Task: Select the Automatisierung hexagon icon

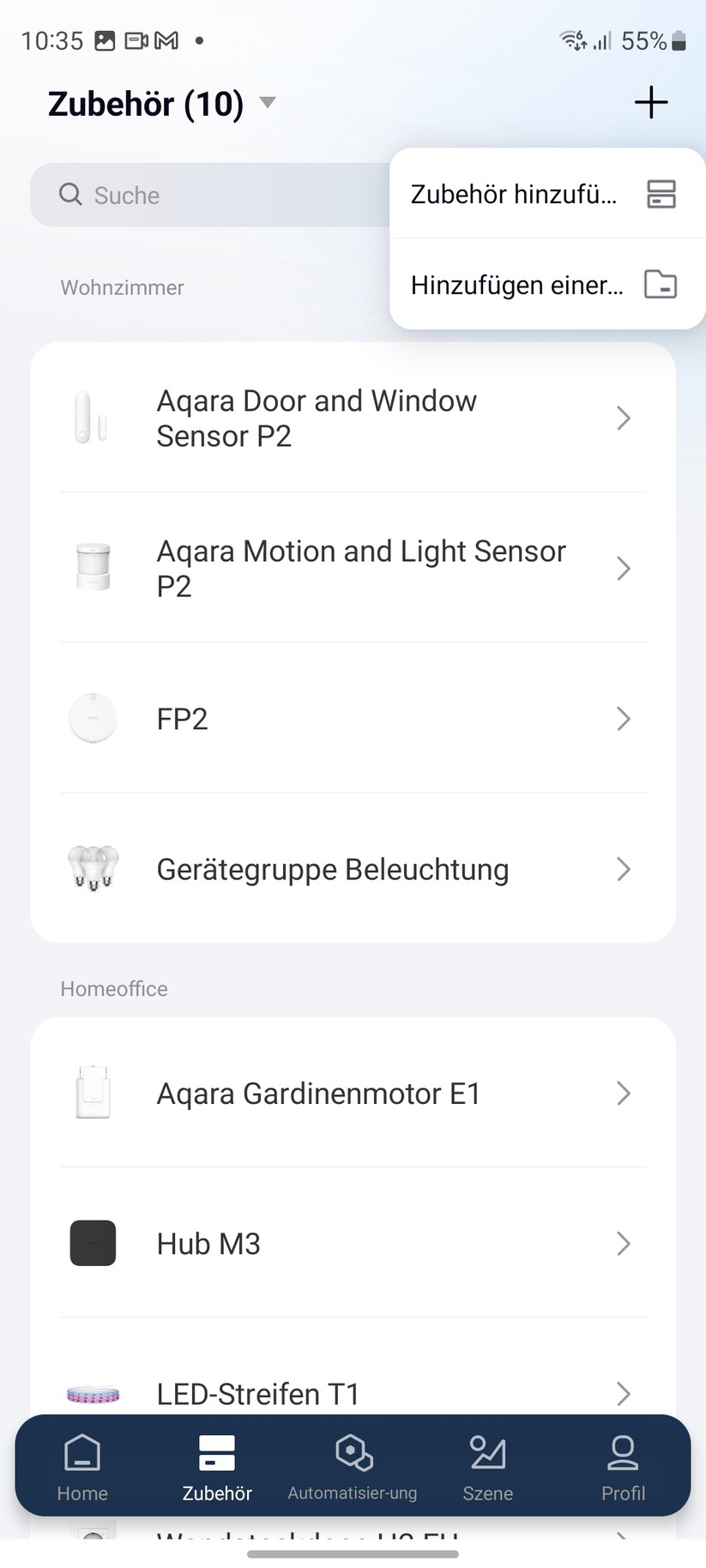Action: pos(353,1452)
